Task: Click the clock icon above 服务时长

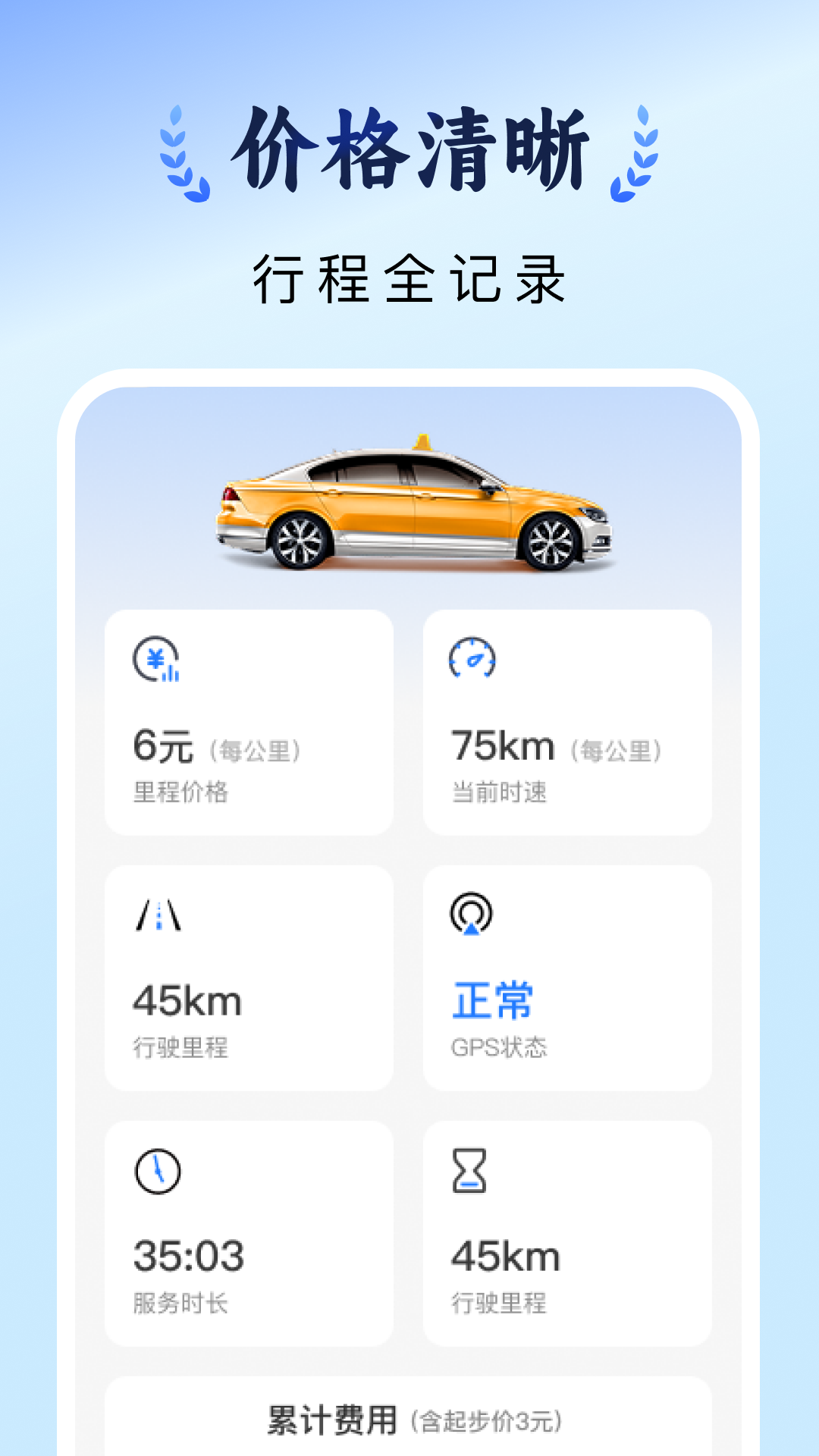Action: click(x=157, y=1170)
